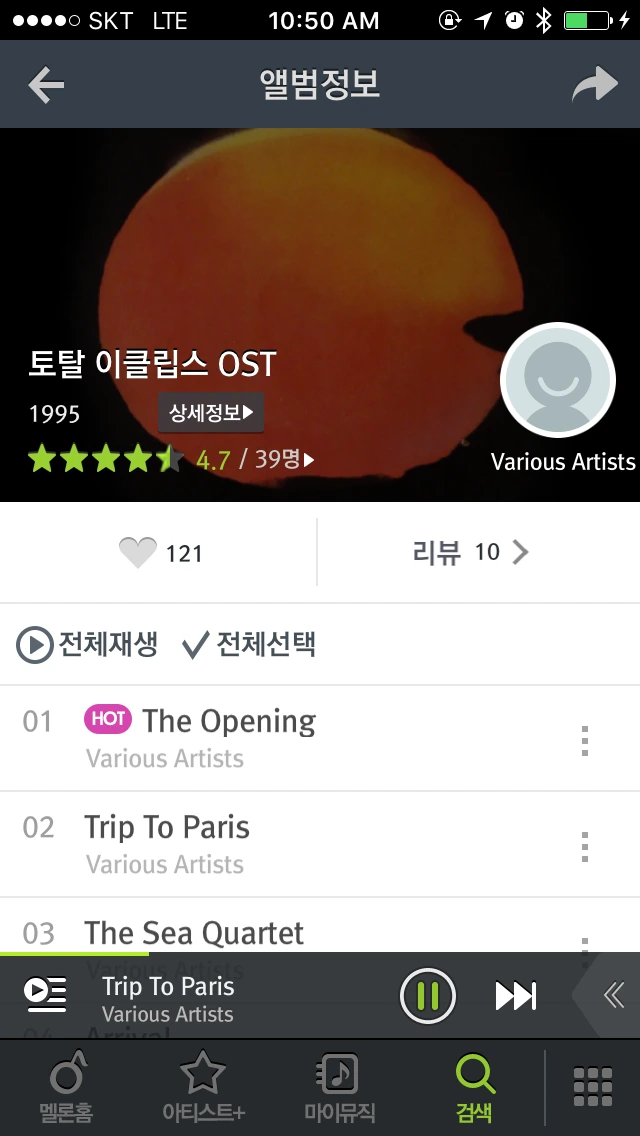This screenshot has width=640, height=1136.
Task: Open more options for The Opening
Action: coord(585,740)
